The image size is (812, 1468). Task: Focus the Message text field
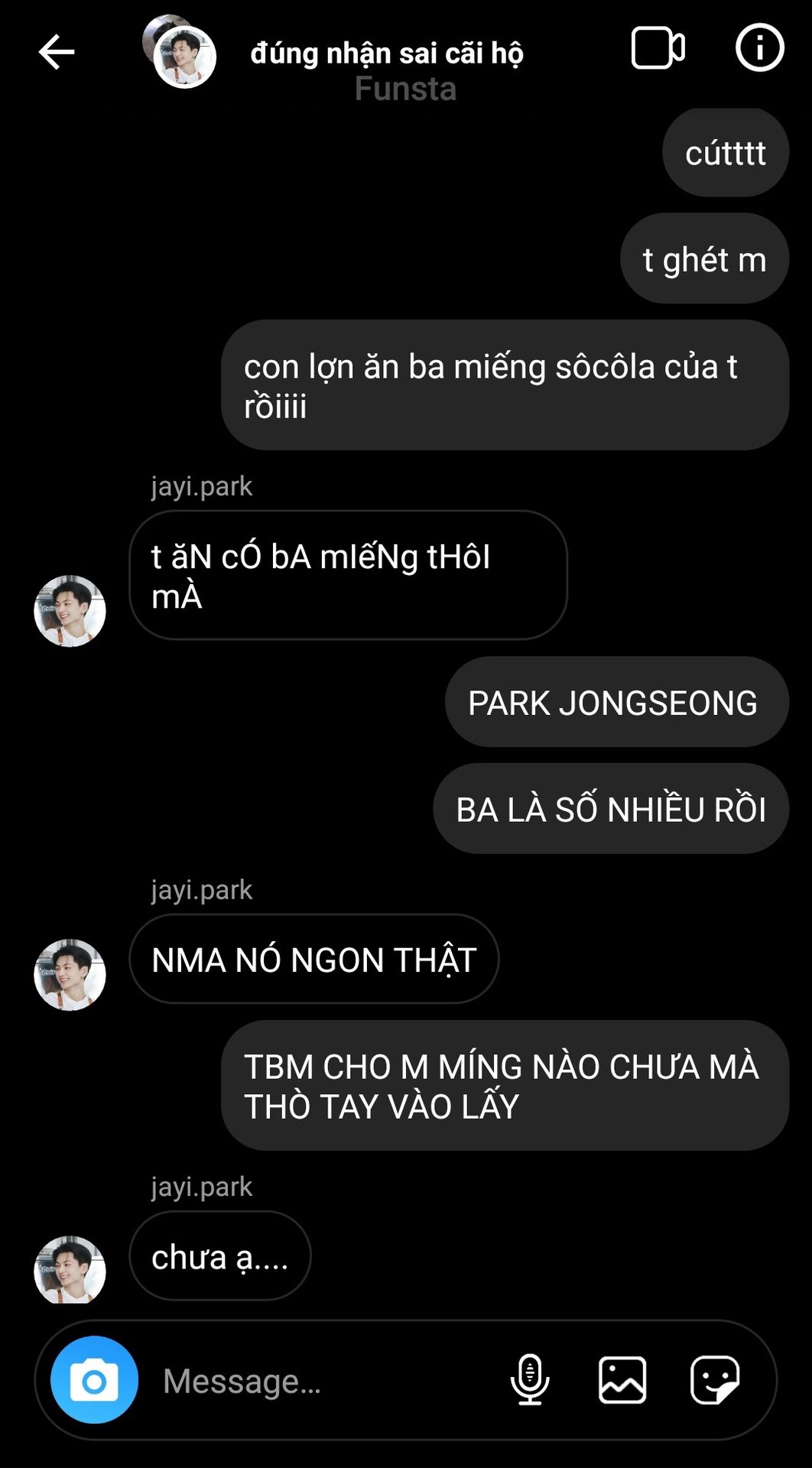[321, 1381]
